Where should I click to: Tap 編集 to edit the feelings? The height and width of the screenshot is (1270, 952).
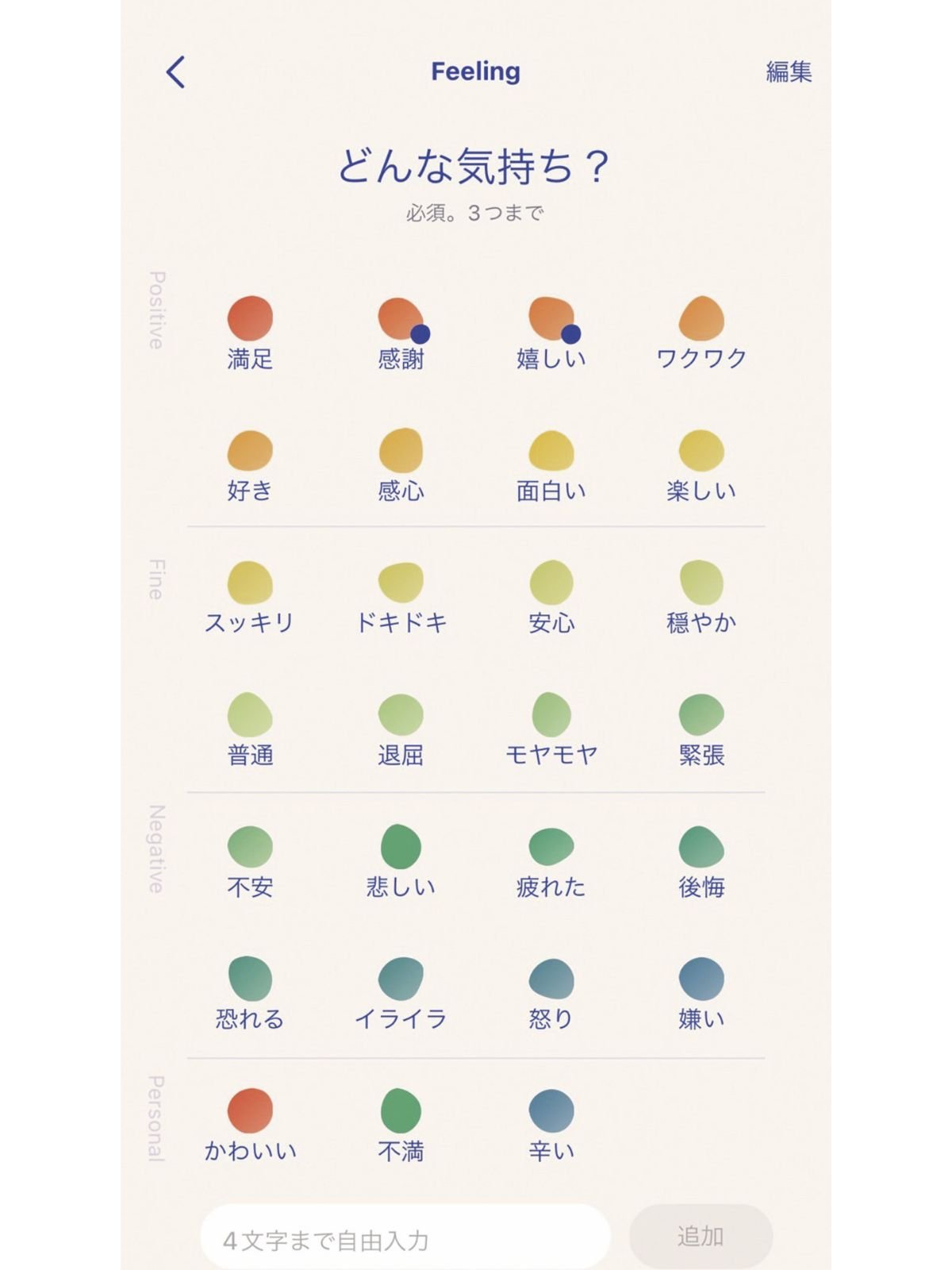[788, 72]
